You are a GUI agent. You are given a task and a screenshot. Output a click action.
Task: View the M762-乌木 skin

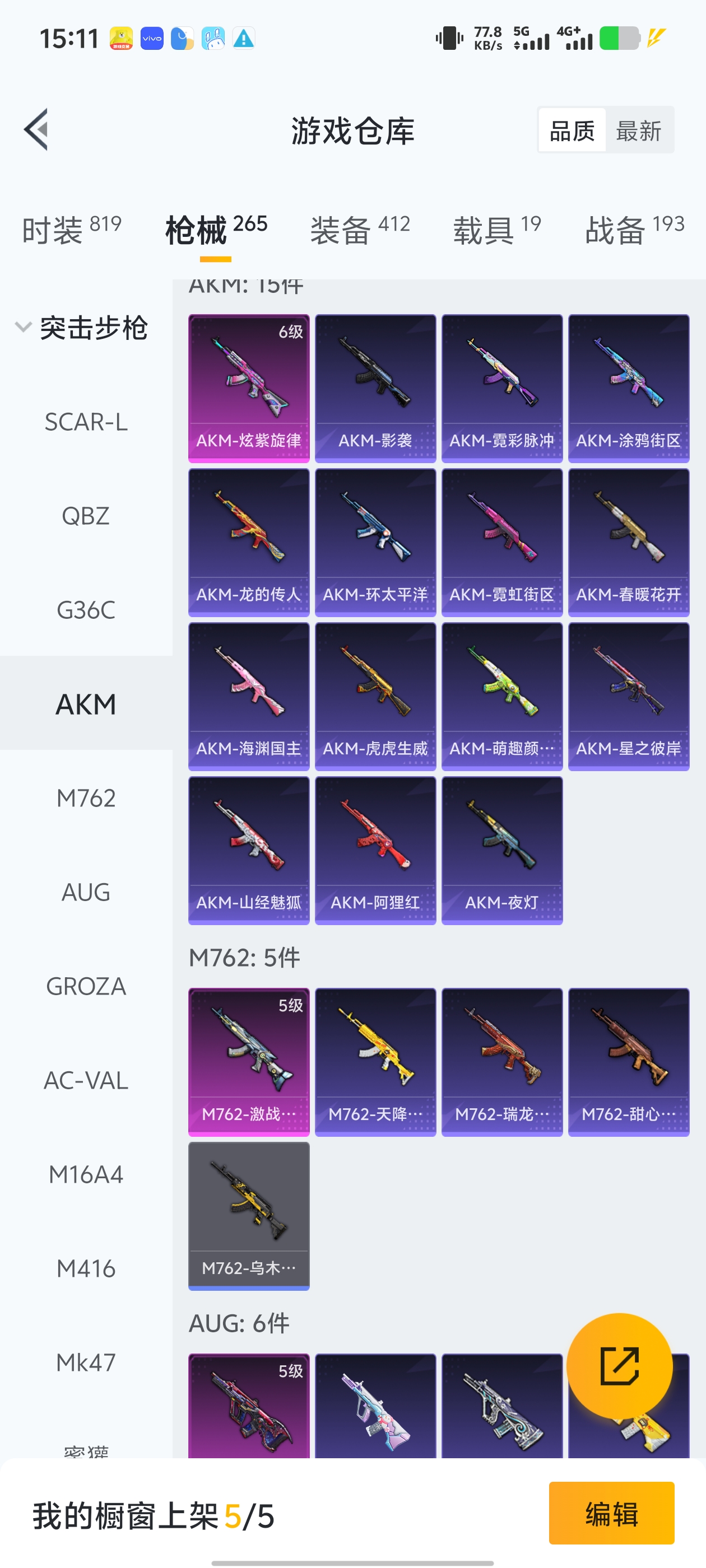coord(249,1216)
